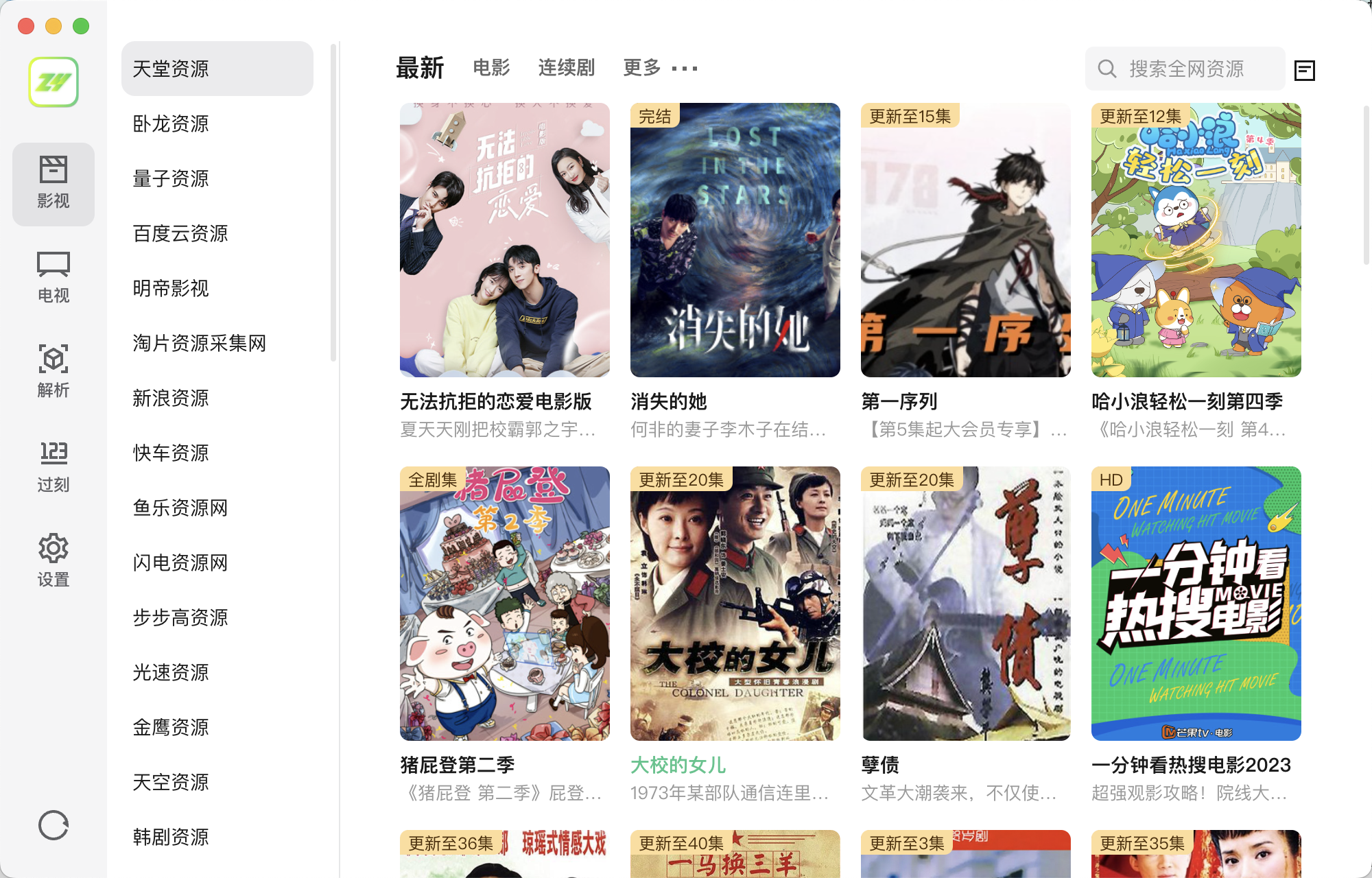Tap the layout icon beside search box

(1304, 70)
